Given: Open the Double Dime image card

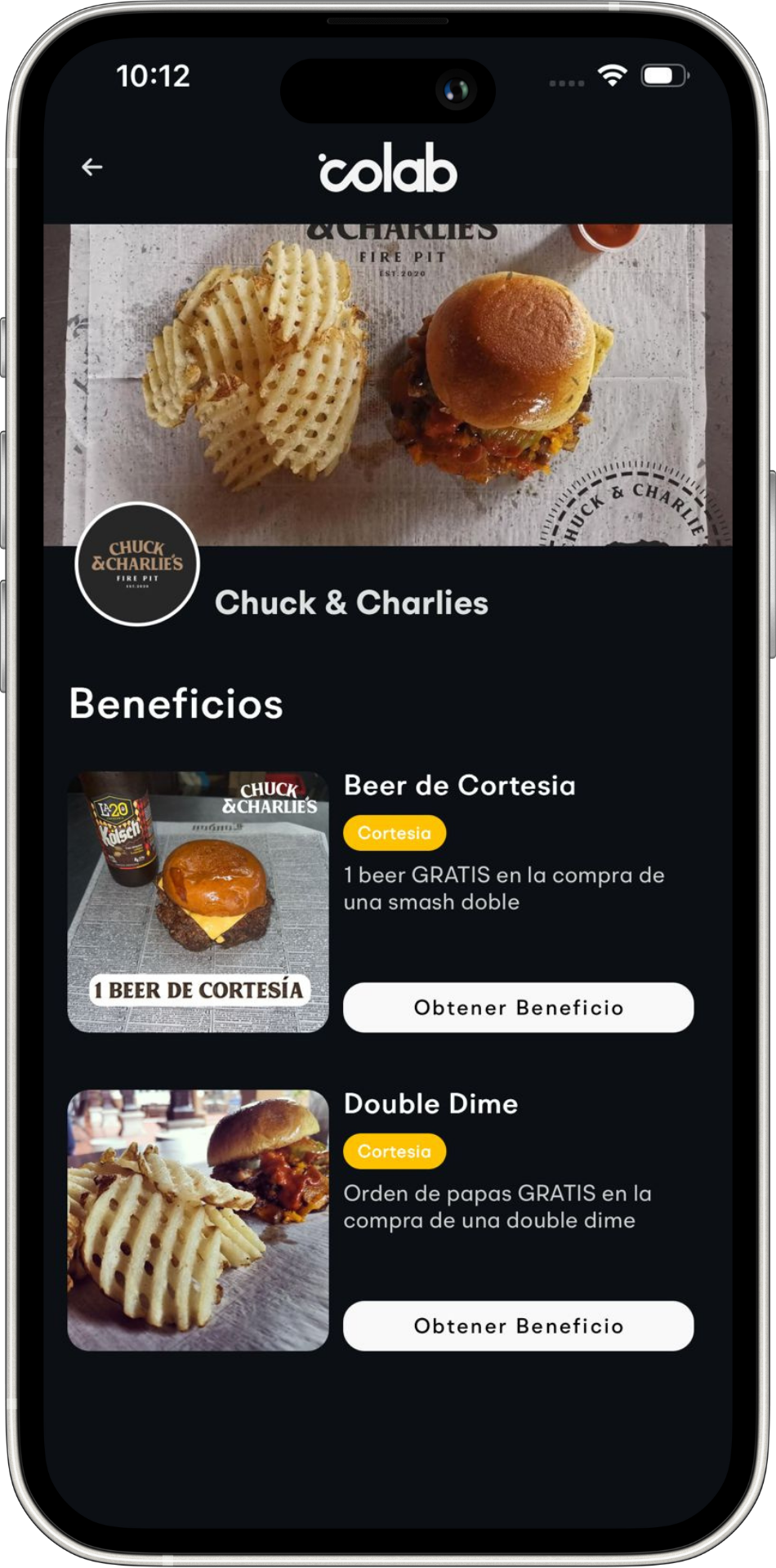Looking at the screenshot, I should [198, 1220].
